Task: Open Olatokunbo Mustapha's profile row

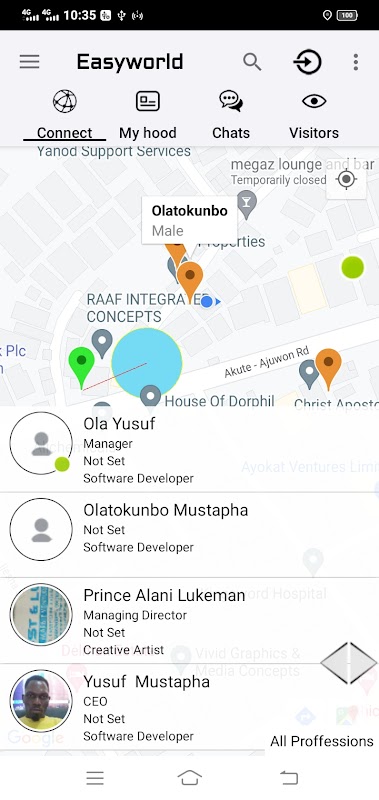Action: tap(189, 535)
